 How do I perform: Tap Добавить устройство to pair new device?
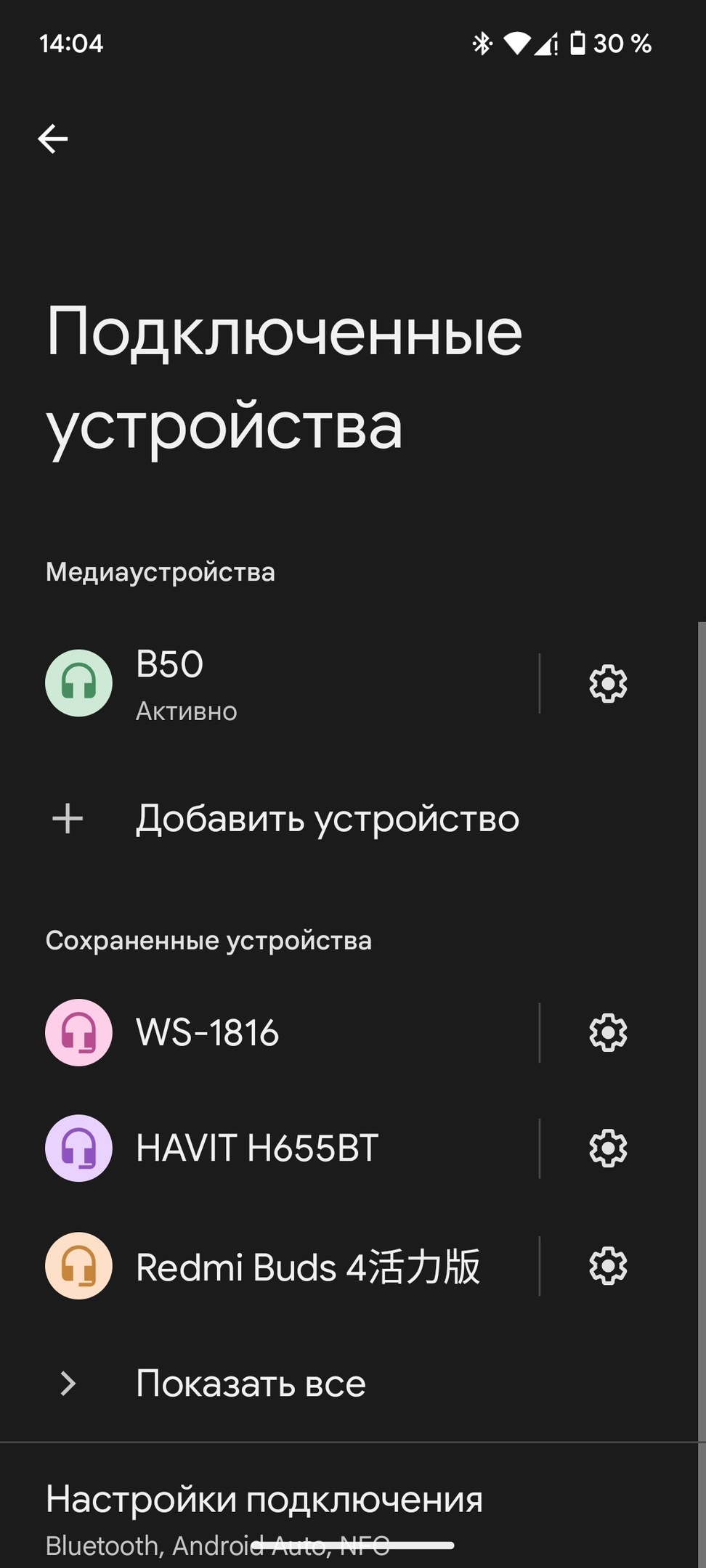point(327,819)
